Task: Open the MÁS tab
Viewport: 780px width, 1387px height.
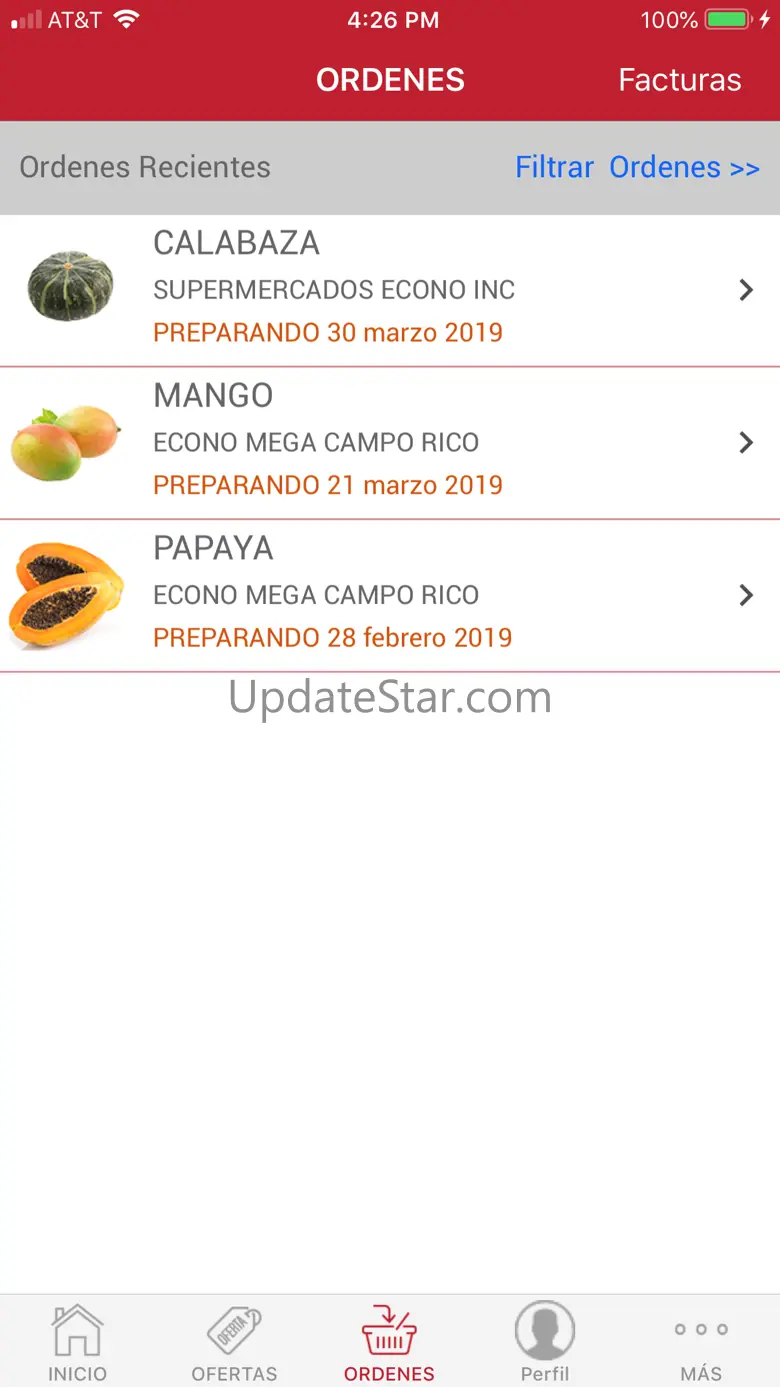Action: 700,1343
